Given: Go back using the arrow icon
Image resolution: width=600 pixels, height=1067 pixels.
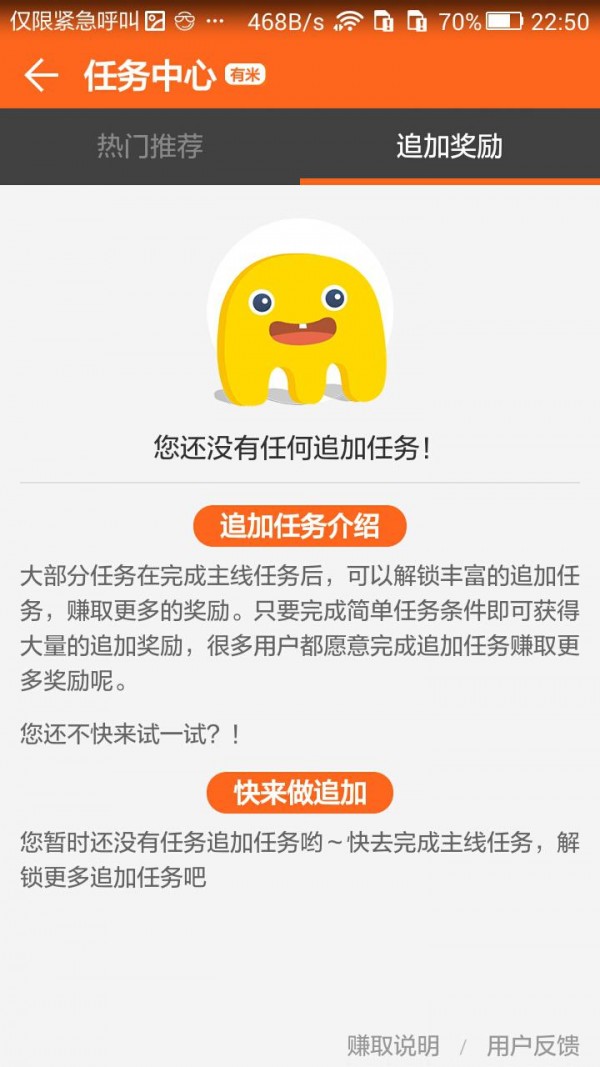Looking at the screenshot, I should pyautogui.click(x=41, y=75).
